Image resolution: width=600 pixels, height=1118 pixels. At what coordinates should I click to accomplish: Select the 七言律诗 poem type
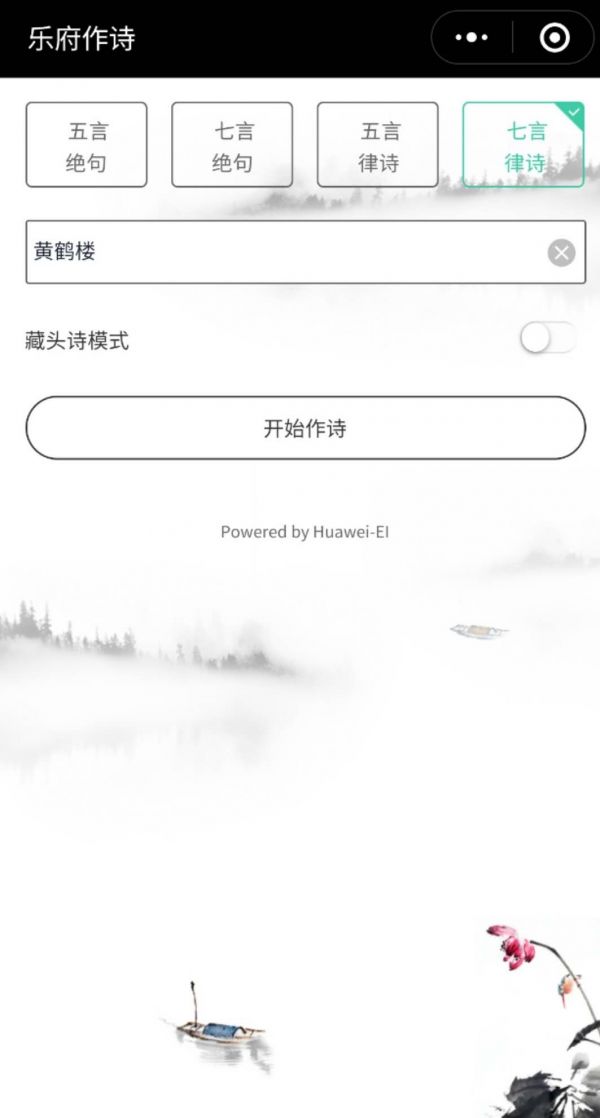pyautogui.click(x=523, y=145)
